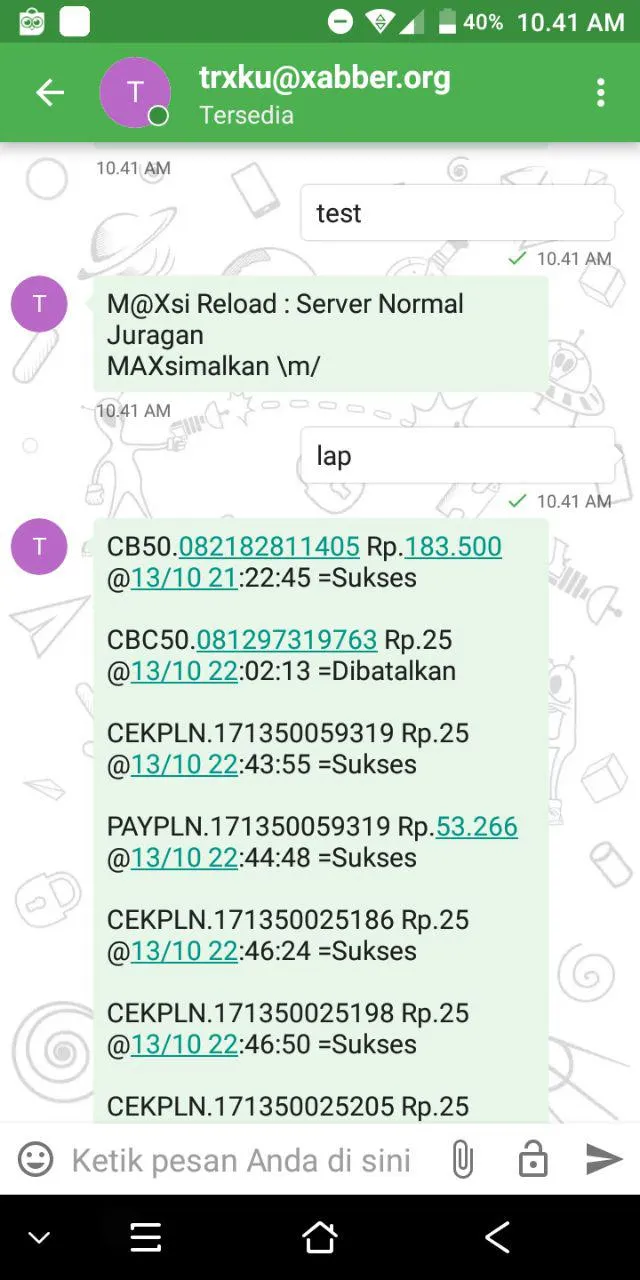The width and height of the screenshot is (640, 1280).
Task: Open recent apps from the navigation bar
Action: (x=146, y=1238)
